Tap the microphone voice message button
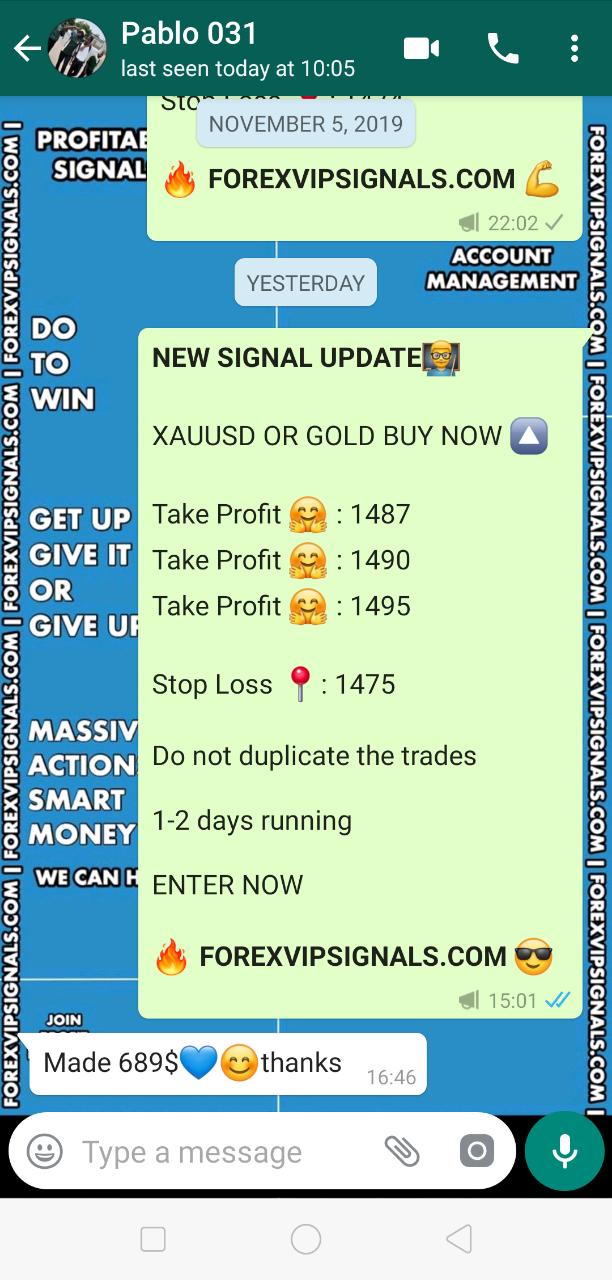The image size is (612, 1280). [x=564, y=1151]
